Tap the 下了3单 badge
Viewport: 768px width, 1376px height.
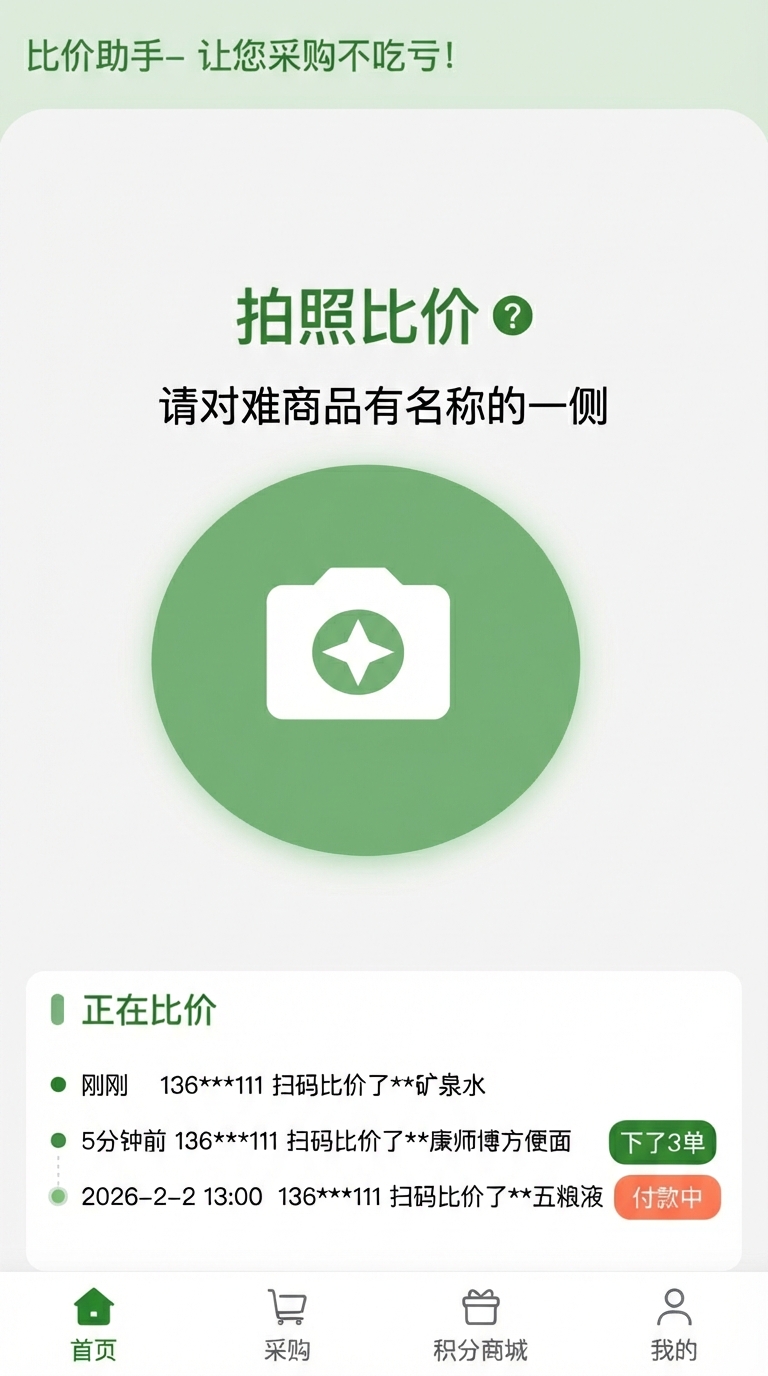click(x=662, y=1142)
